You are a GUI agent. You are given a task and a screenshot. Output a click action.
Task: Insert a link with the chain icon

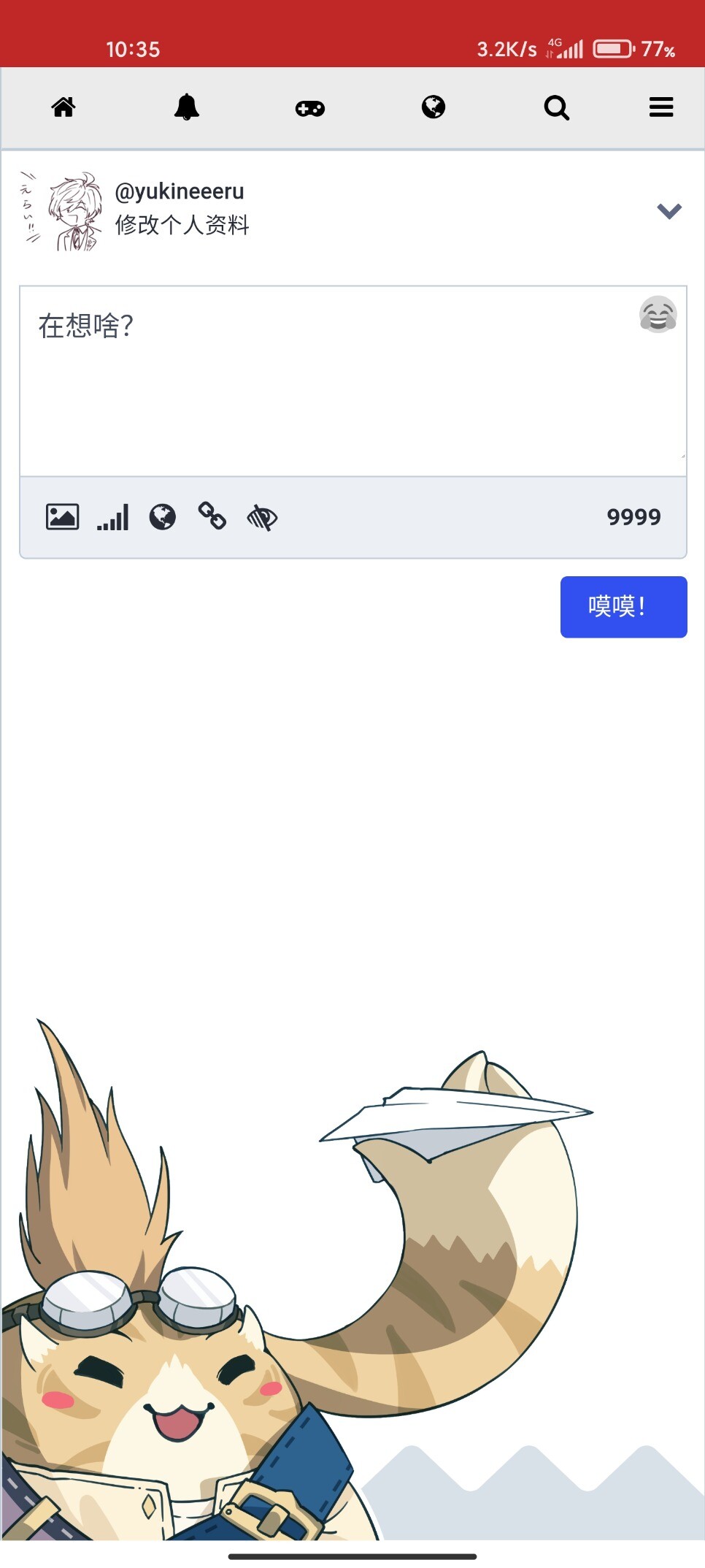212,516
